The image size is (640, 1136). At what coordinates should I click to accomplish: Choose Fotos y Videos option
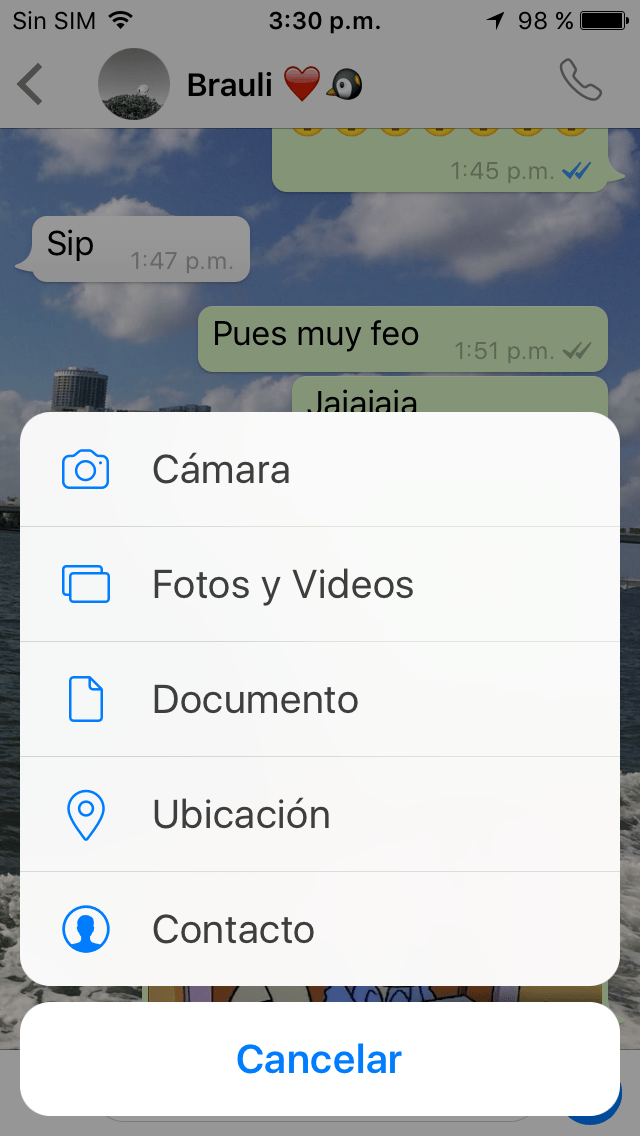click(x=320, y=585)
